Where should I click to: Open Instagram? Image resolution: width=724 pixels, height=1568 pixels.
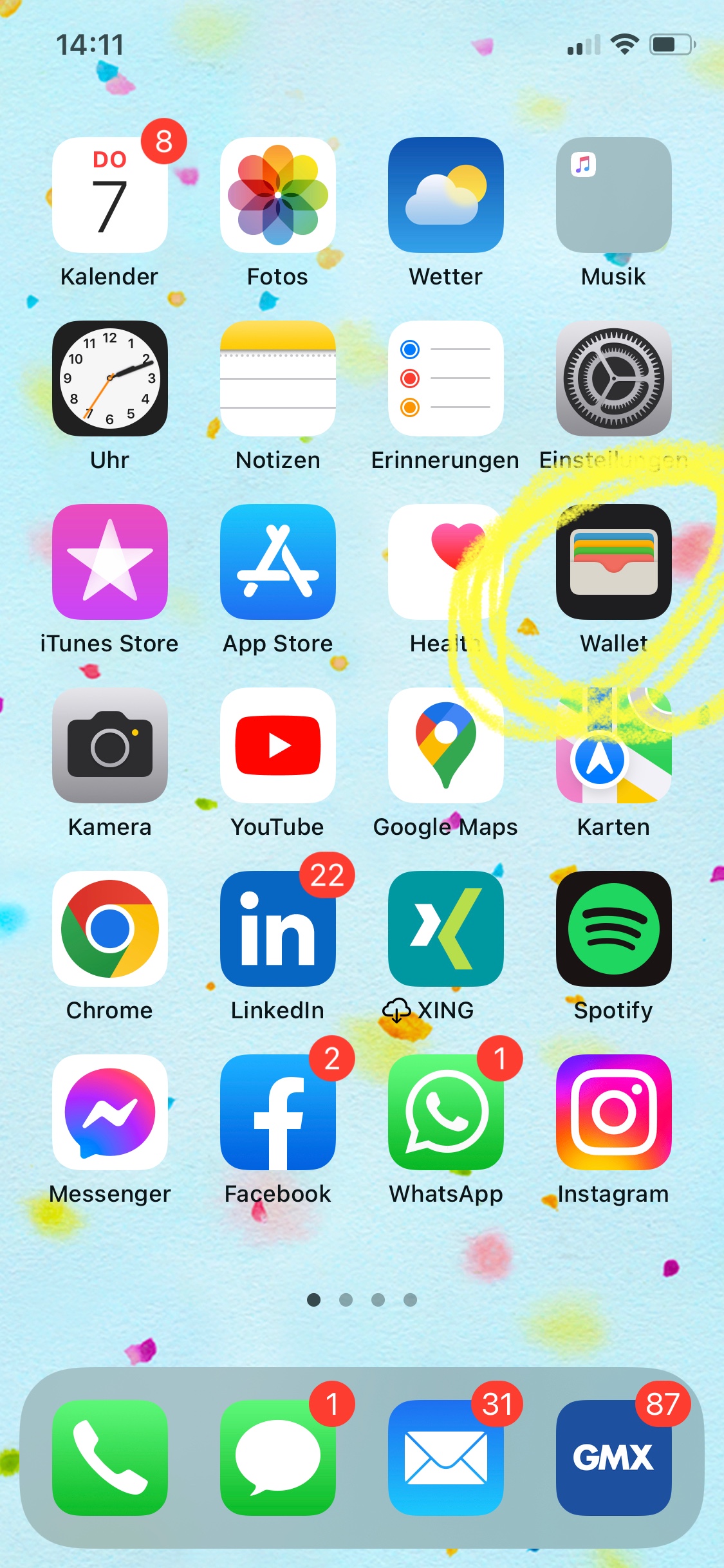pos(613,1112)
